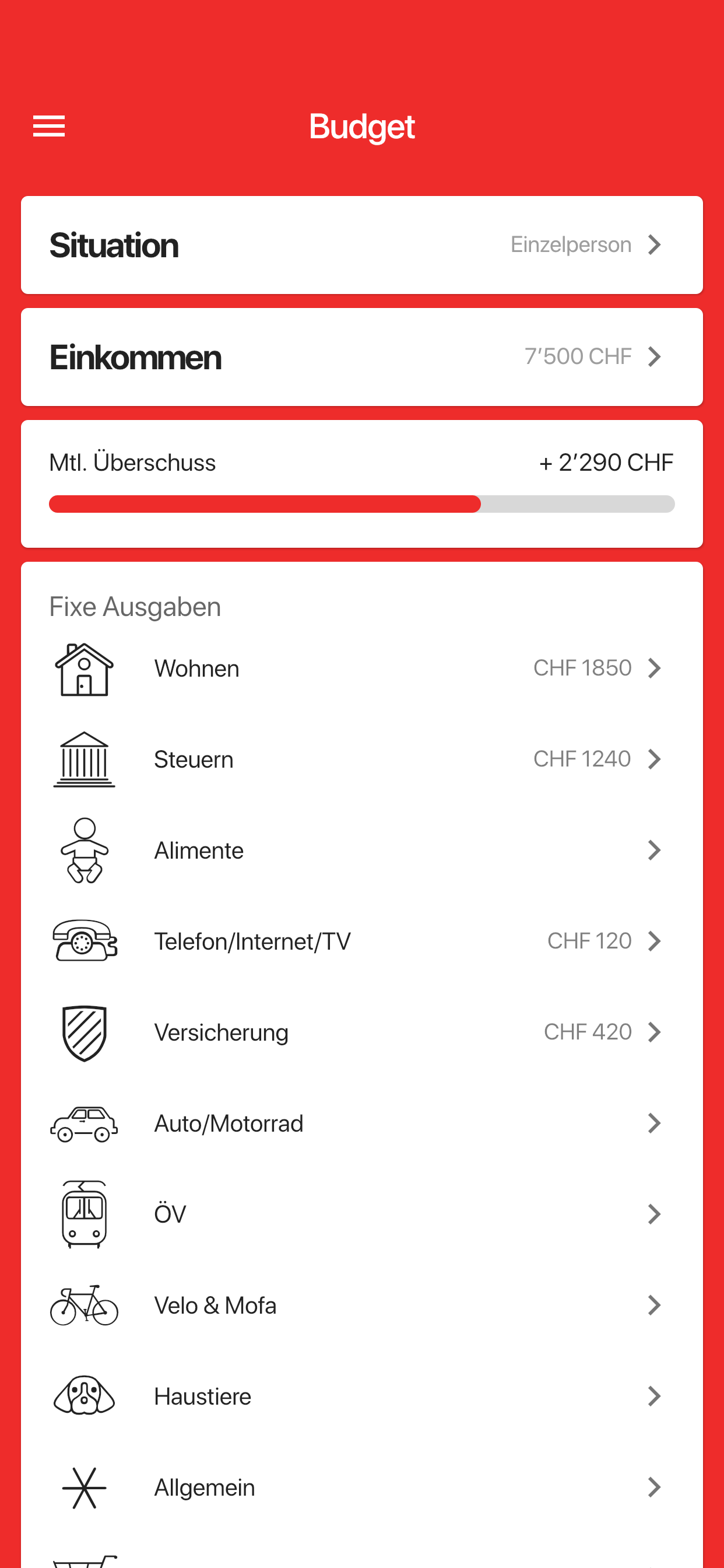The image size is (724, 1568).
Task: Select the Alimente entry
Action: 362,850
